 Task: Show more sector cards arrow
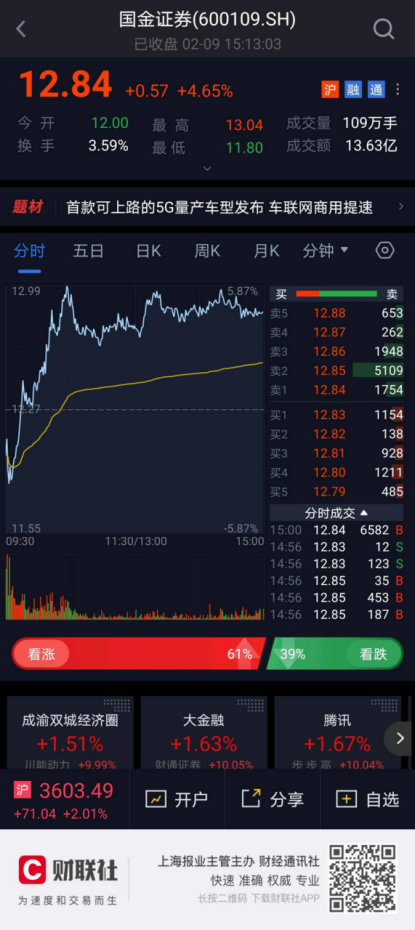(398, 738)
